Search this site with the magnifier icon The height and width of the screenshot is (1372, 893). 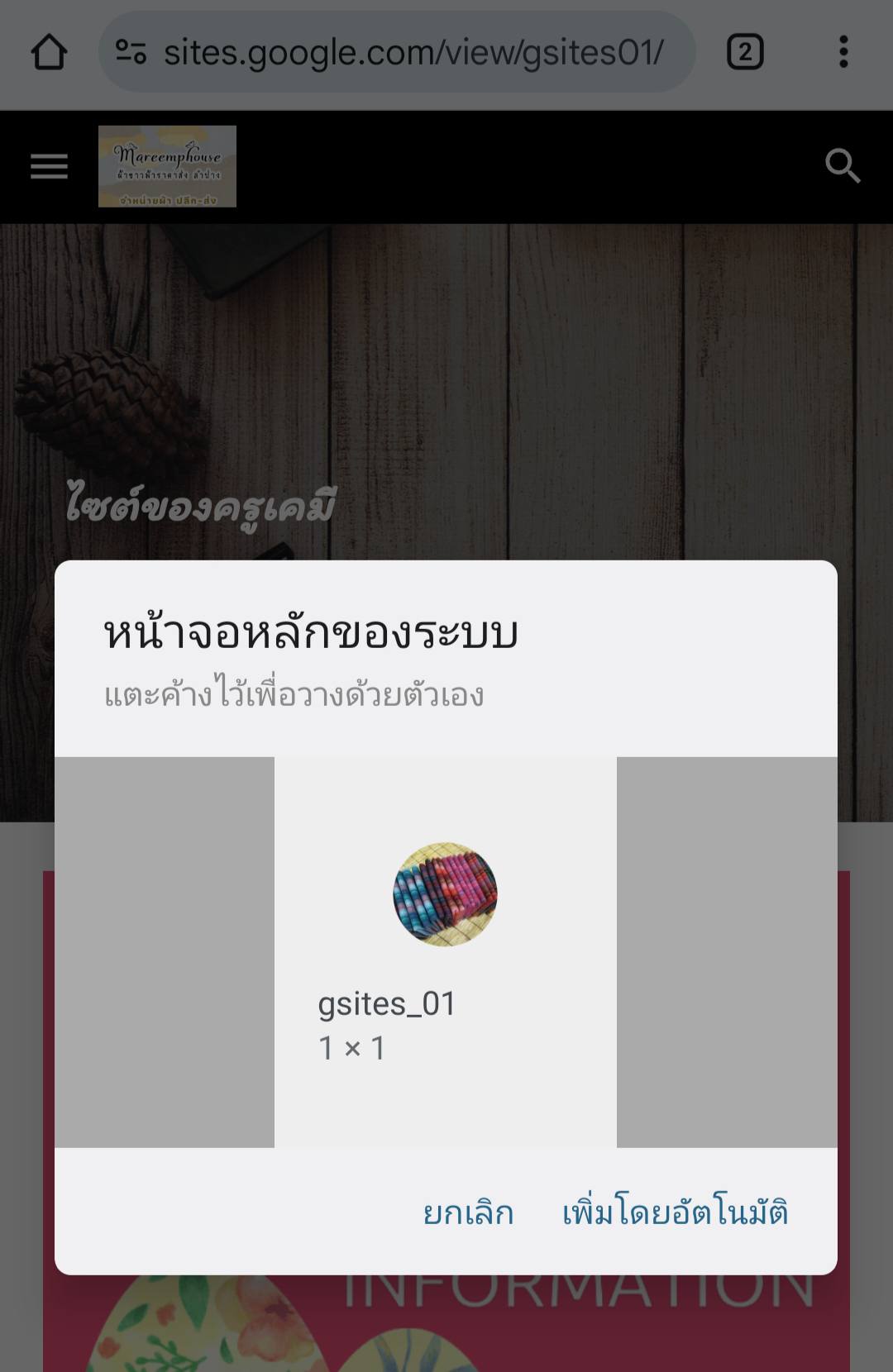tap(842, 166)
